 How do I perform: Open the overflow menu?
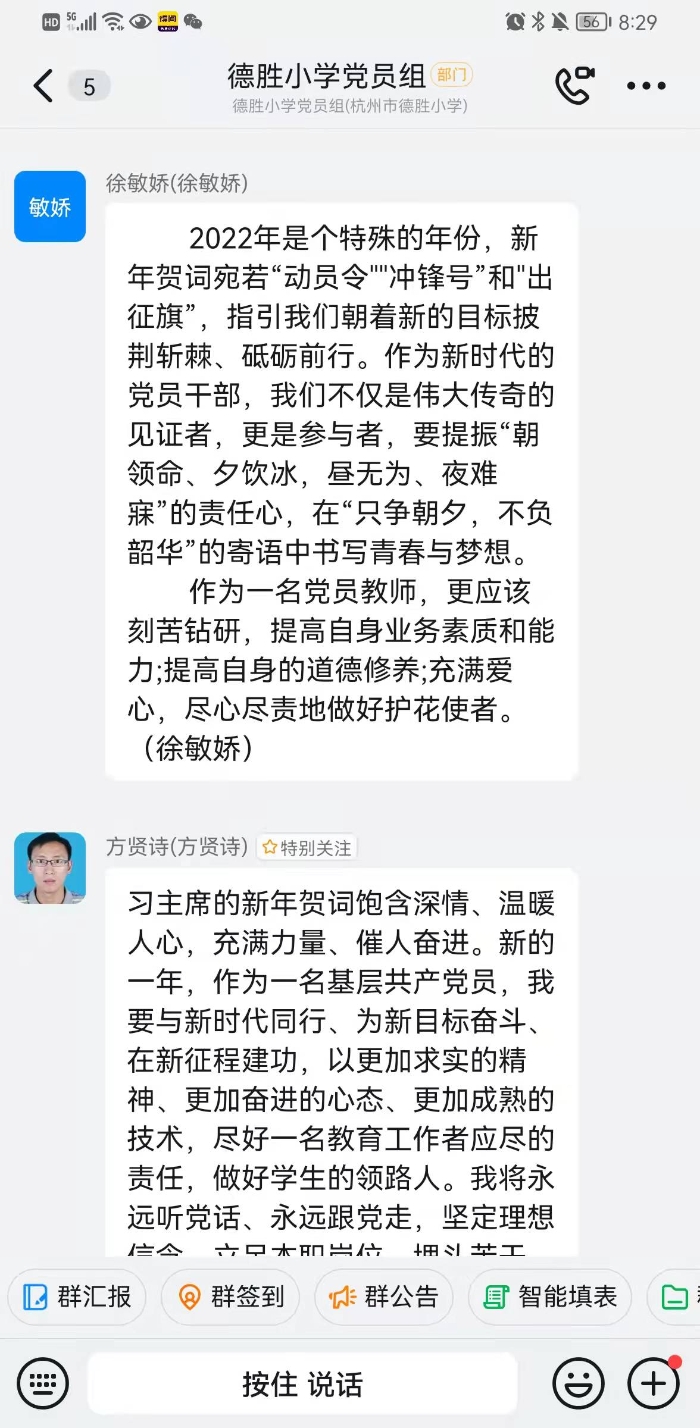tap(646, 87)
